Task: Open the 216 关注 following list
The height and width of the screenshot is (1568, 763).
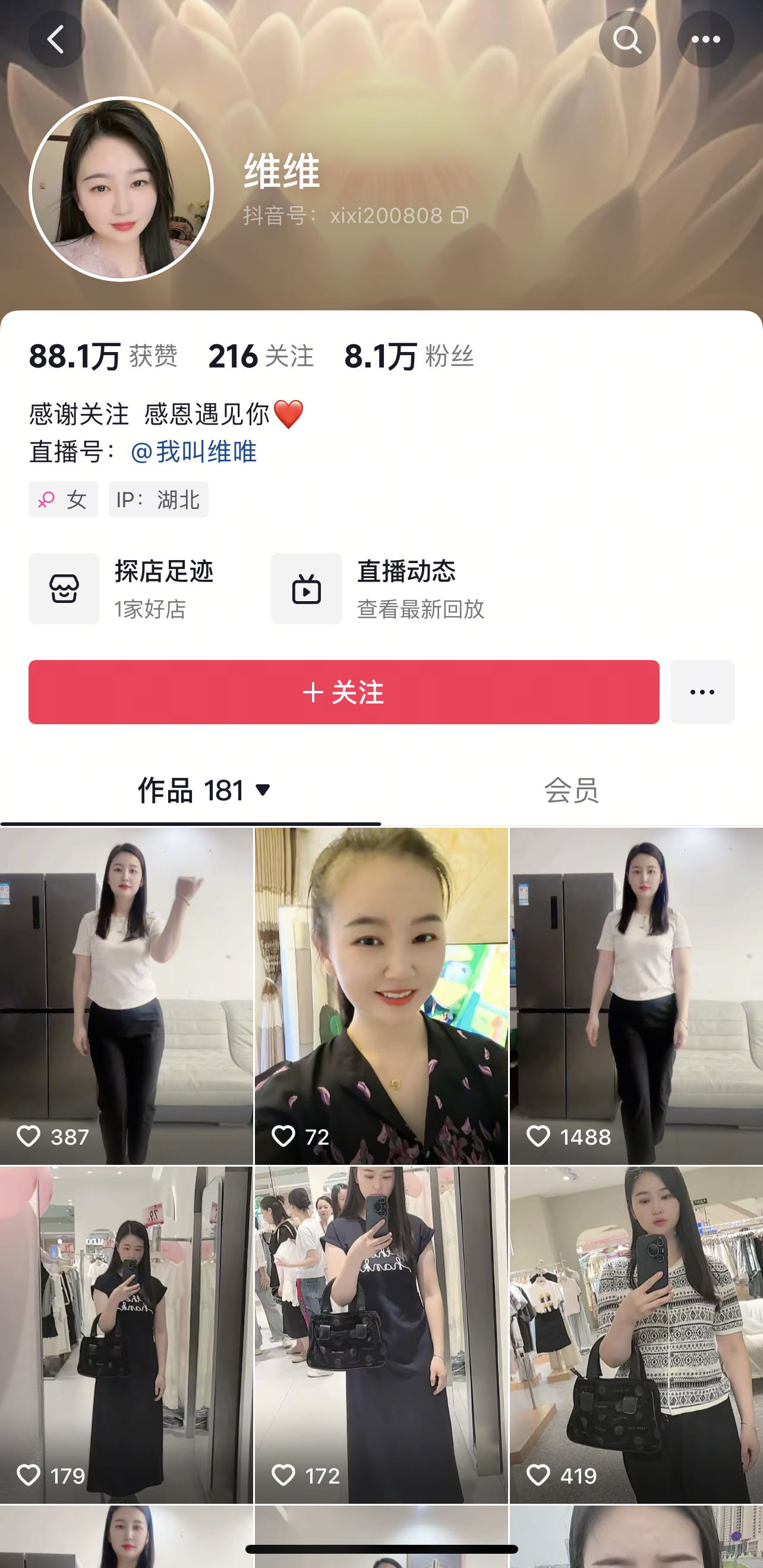Action: (260, 356)
